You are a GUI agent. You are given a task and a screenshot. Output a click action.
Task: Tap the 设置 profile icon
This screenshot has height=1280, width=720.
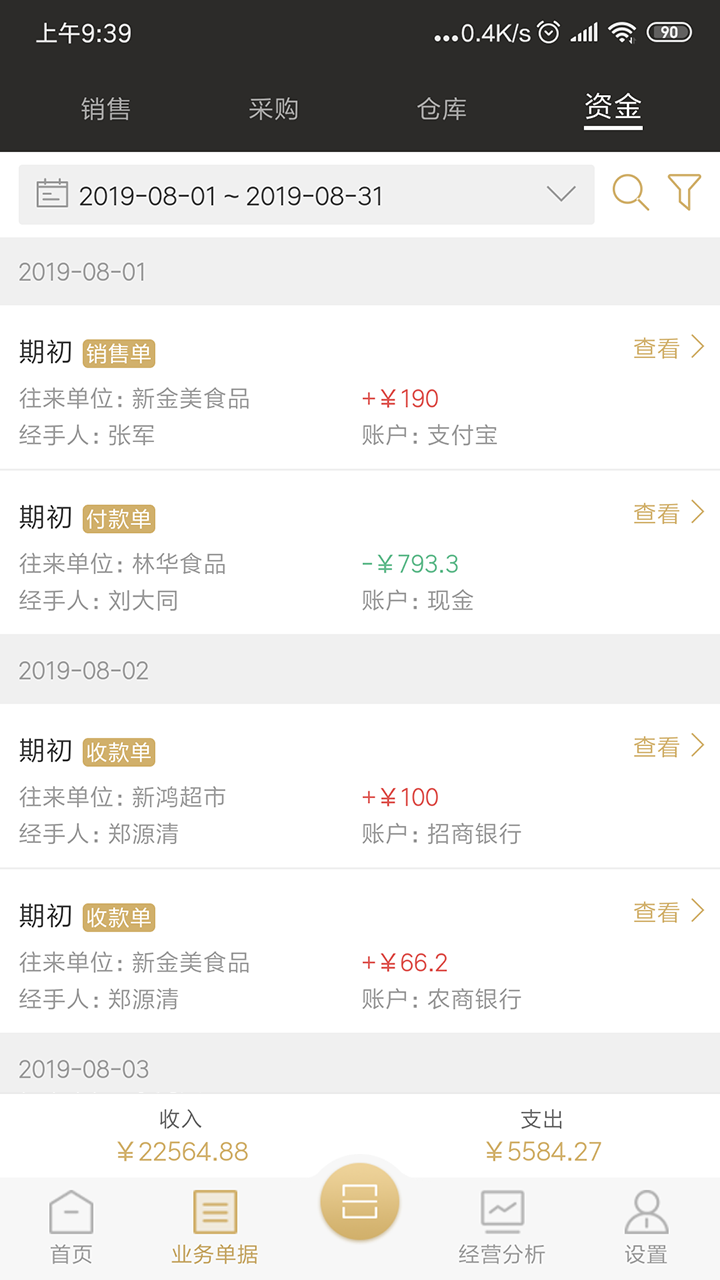pyautogui.click(x=647, y=1213)
